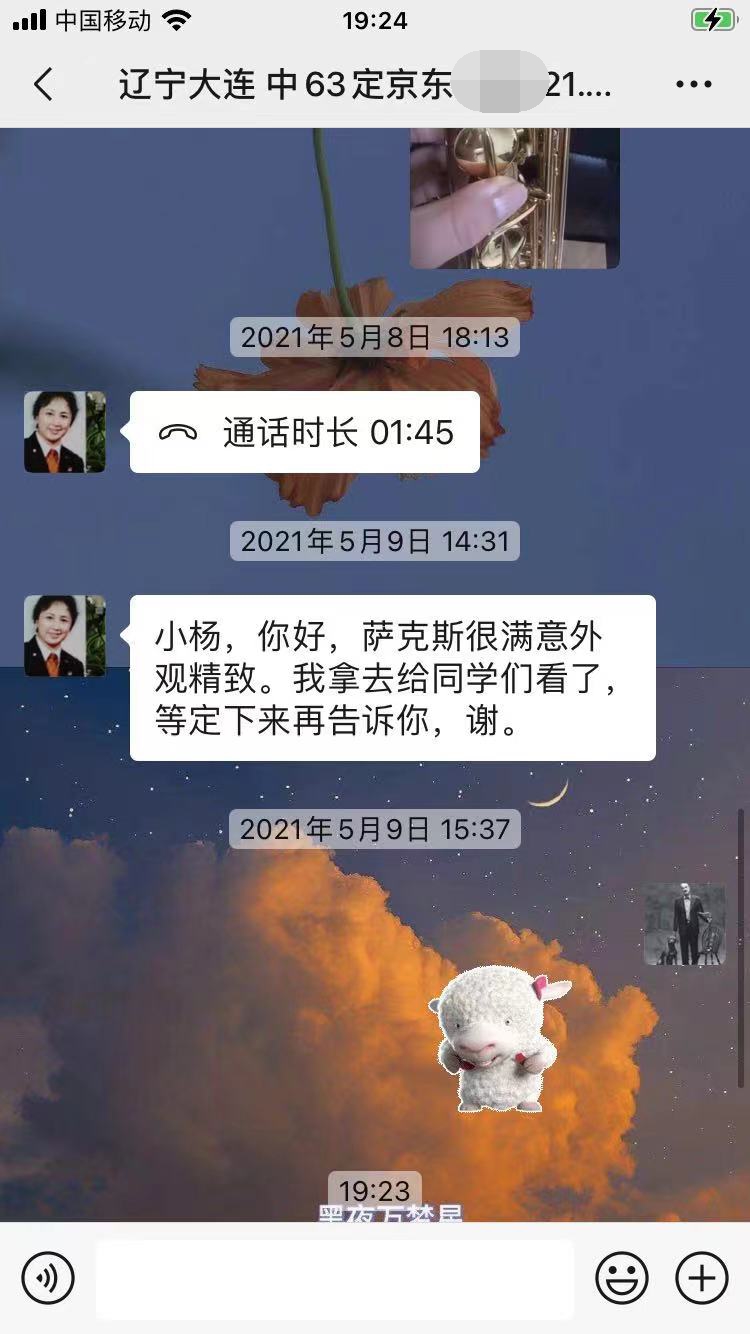This screenshot has width=750, height=1334.
Task: Focus the message text field
Action: (x=335, y=1279)
